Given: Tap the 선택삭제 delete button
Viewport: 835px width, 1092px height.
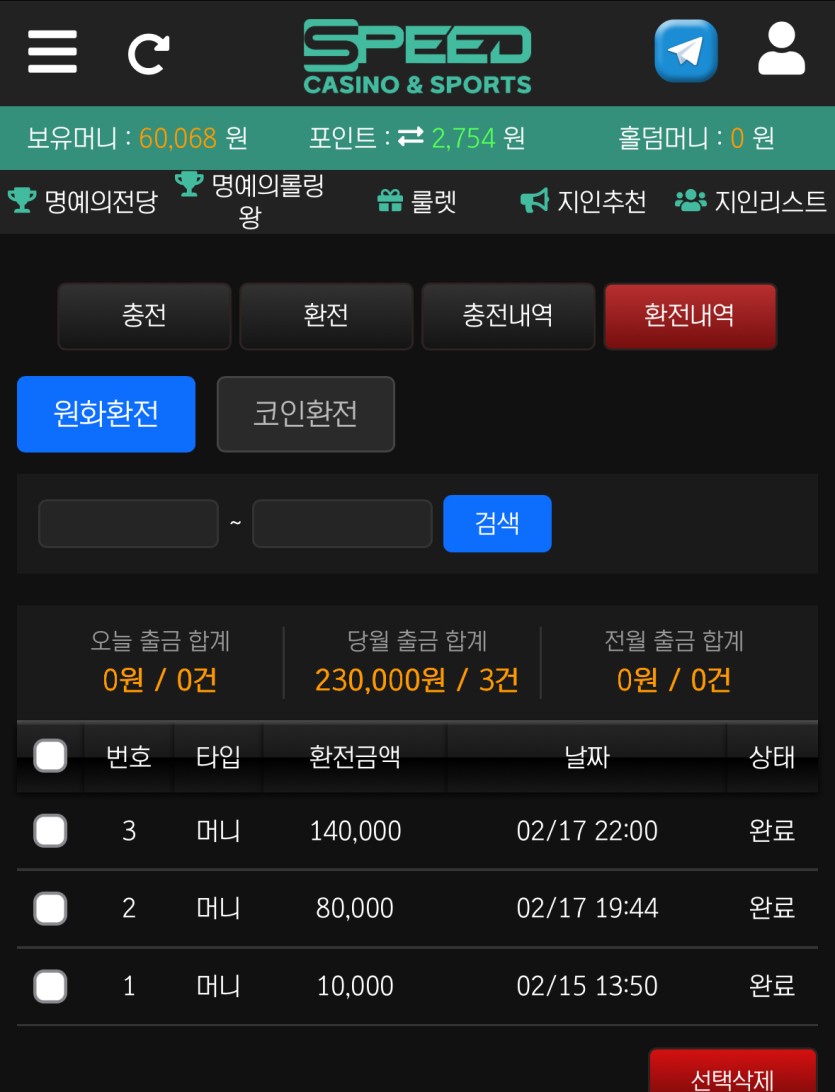Looking at the screenshot, I should point(732,1074).
